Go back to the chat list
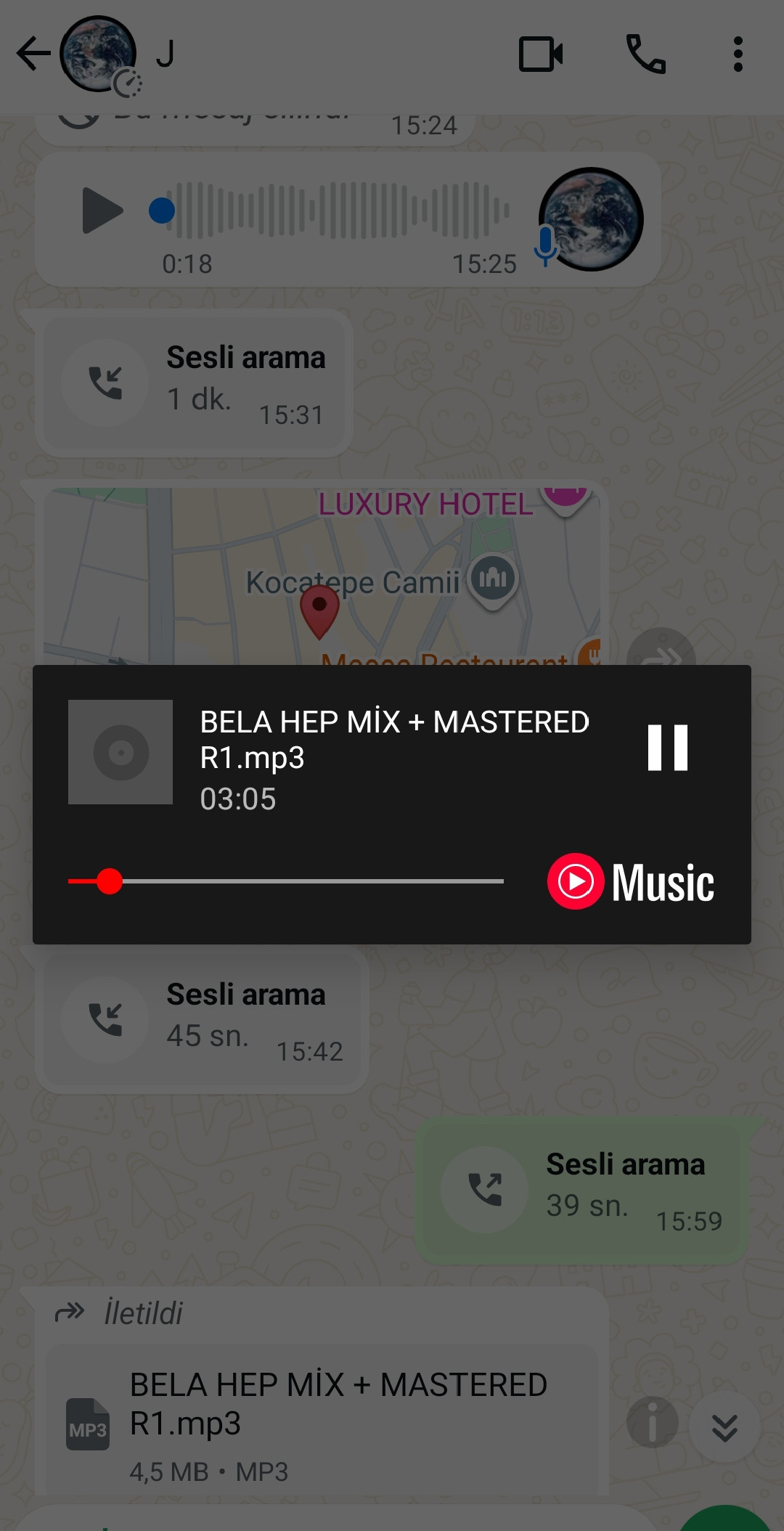The width and height of the screenshot is (784, 1531). click(32, 54)
